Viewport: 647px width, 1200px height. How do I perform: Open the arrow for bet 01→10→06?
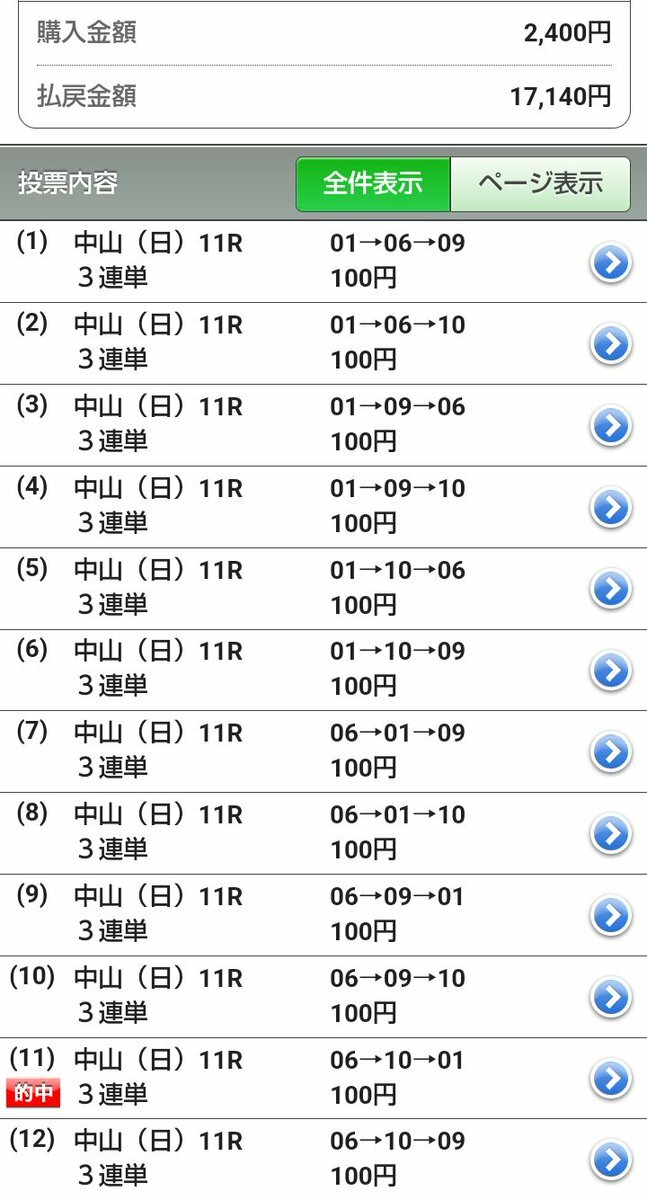pos(610,590)
